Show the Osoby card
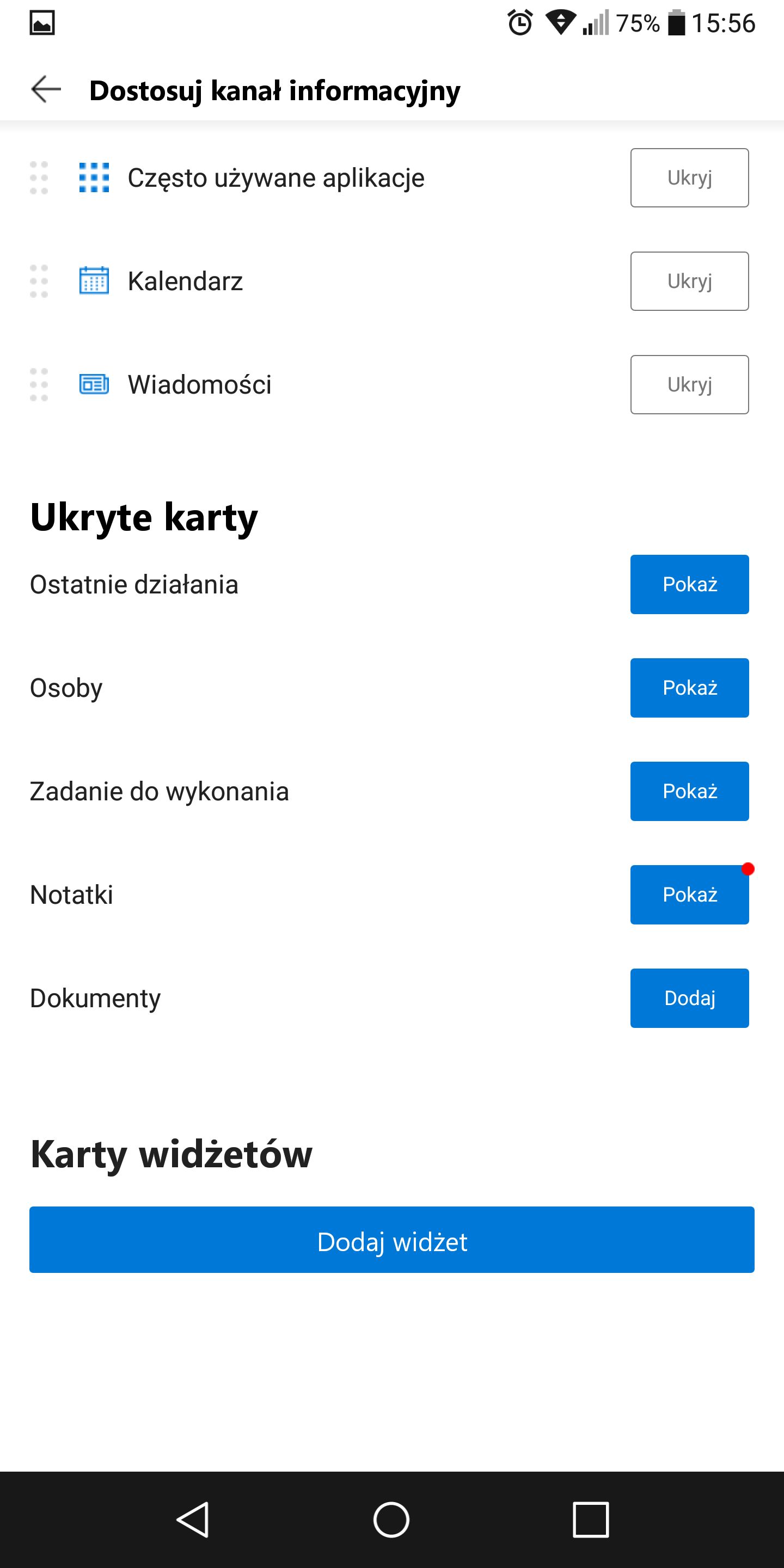The width and height of the screenshot is (784, 1568). pos(689,688)
